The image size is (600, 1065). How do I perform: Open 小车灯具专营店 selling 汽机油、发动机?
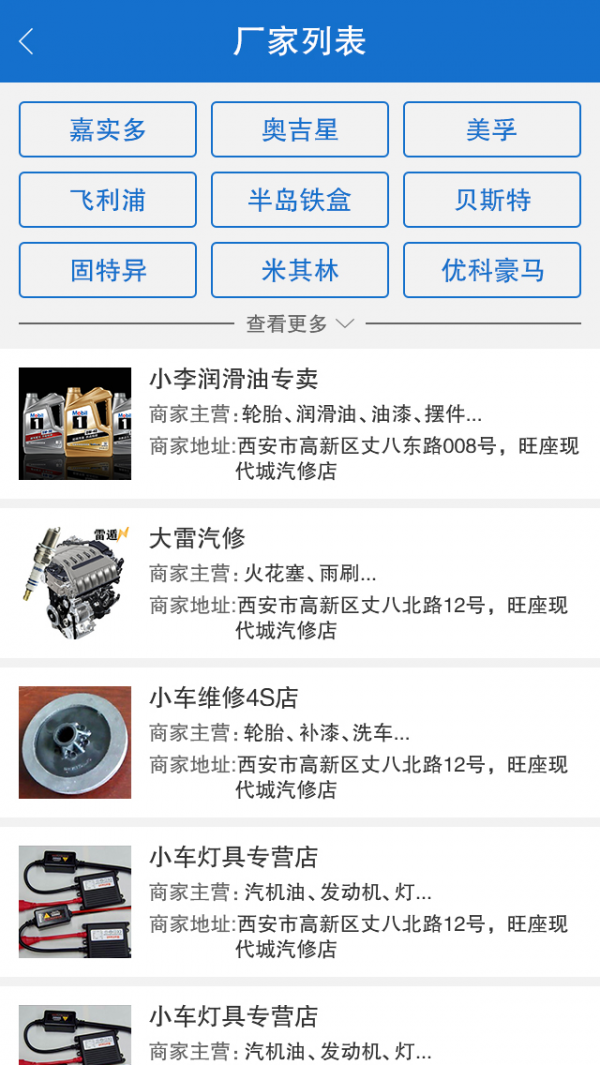click(300, 901)
